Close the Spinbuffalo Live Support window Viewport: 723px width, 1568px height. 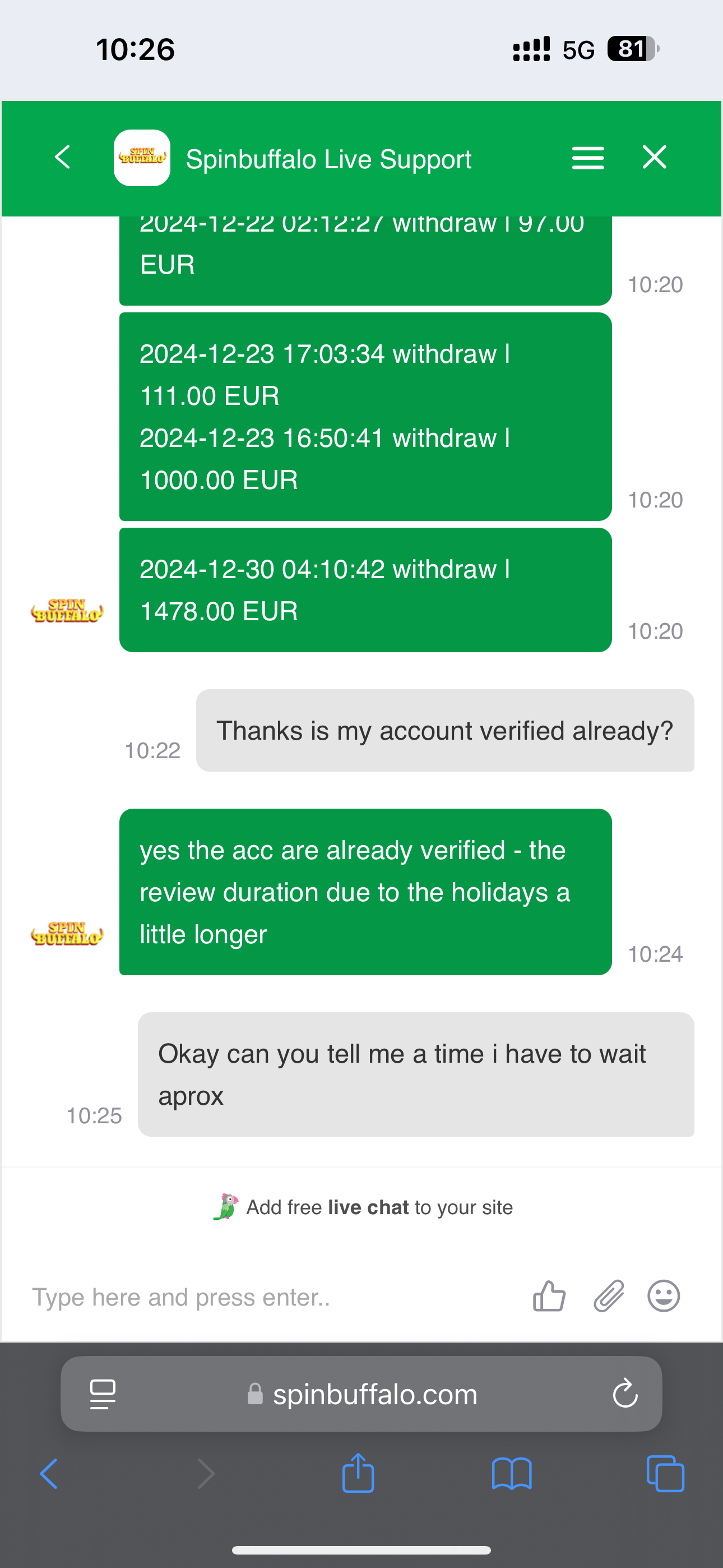tap(655, 158)
